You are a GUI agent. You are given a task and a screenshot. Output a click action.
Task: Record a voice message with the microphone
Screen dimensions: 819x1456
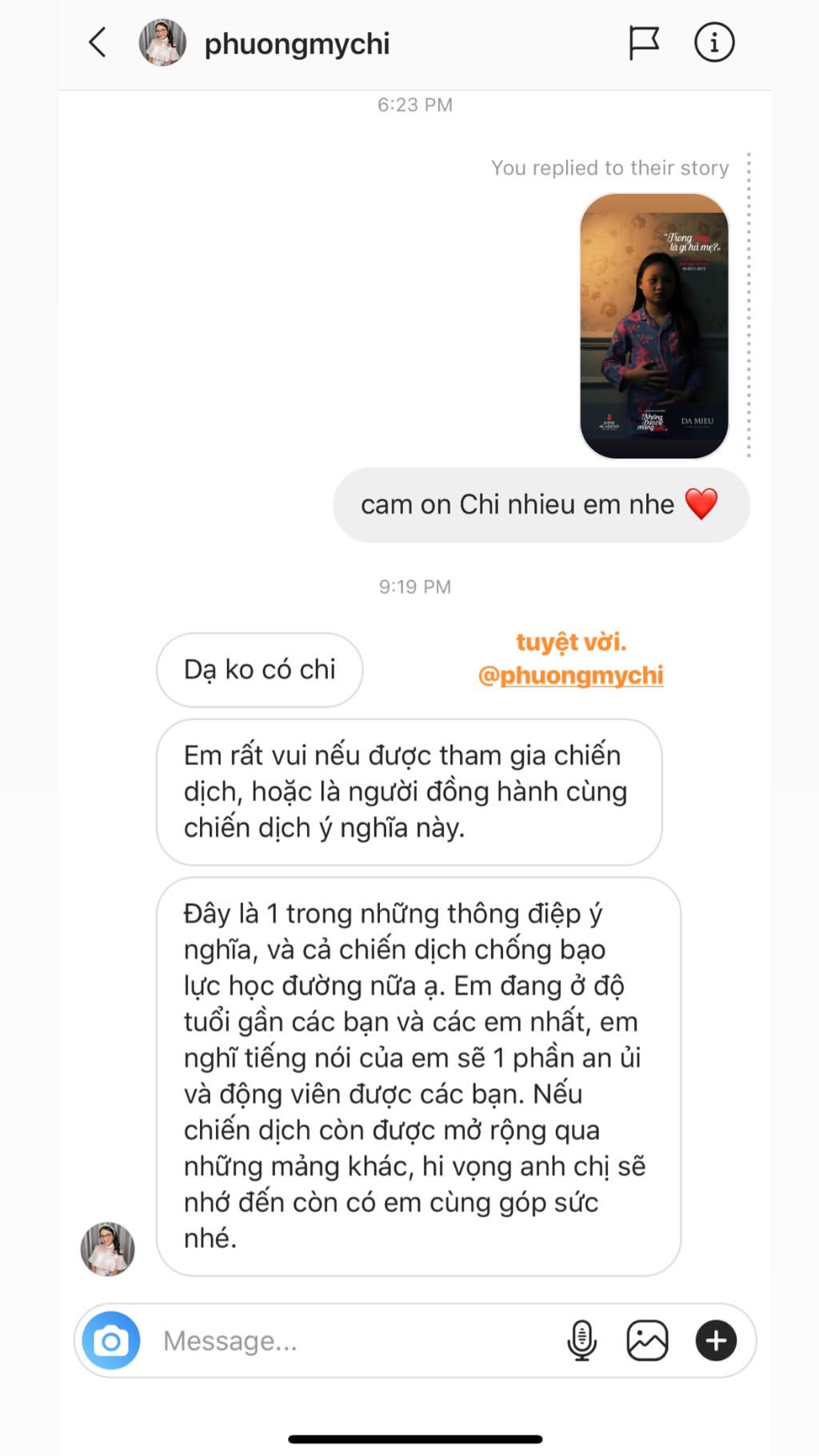581,1341
